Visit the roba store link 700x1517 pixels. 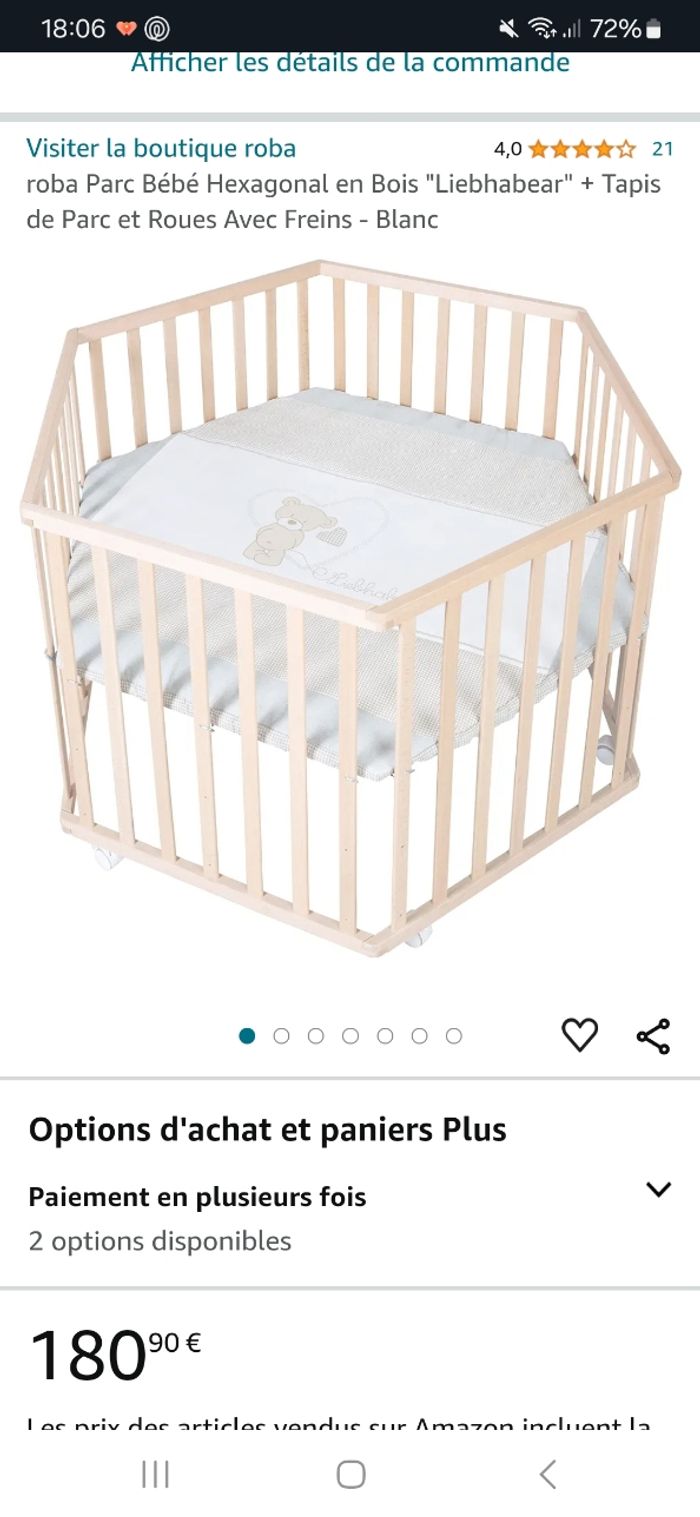point(161,149)
